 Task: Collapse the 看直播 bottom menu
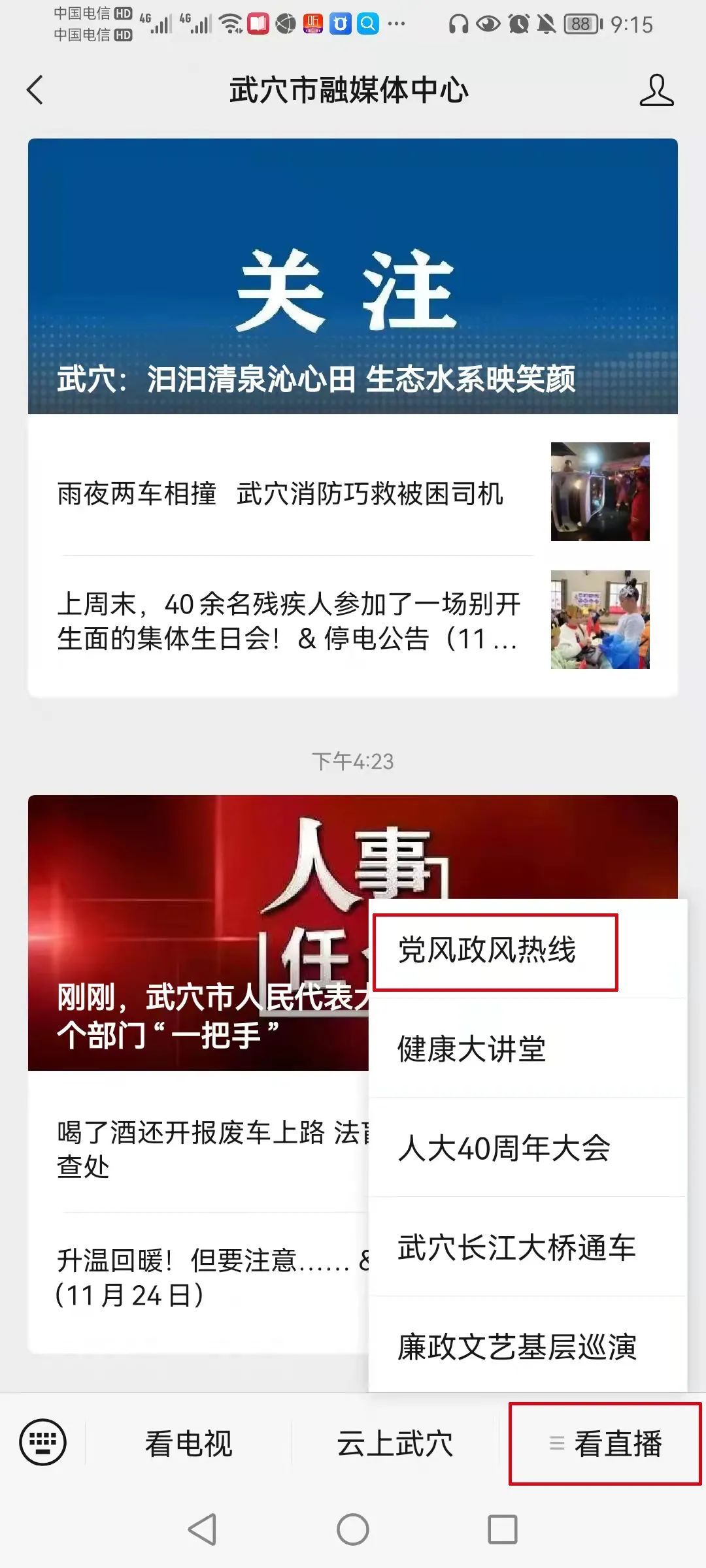tap(605, 1444)
